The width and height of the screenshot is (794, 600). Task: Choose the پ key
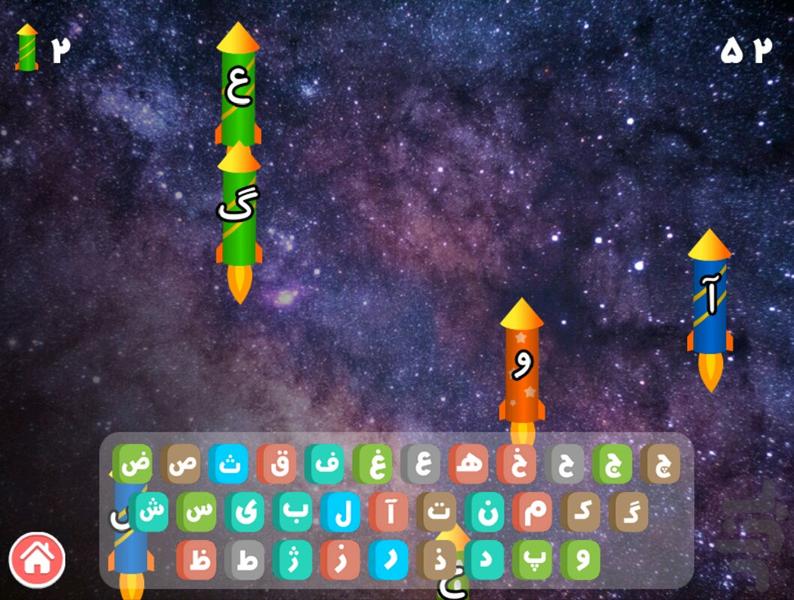coord(533,559)
